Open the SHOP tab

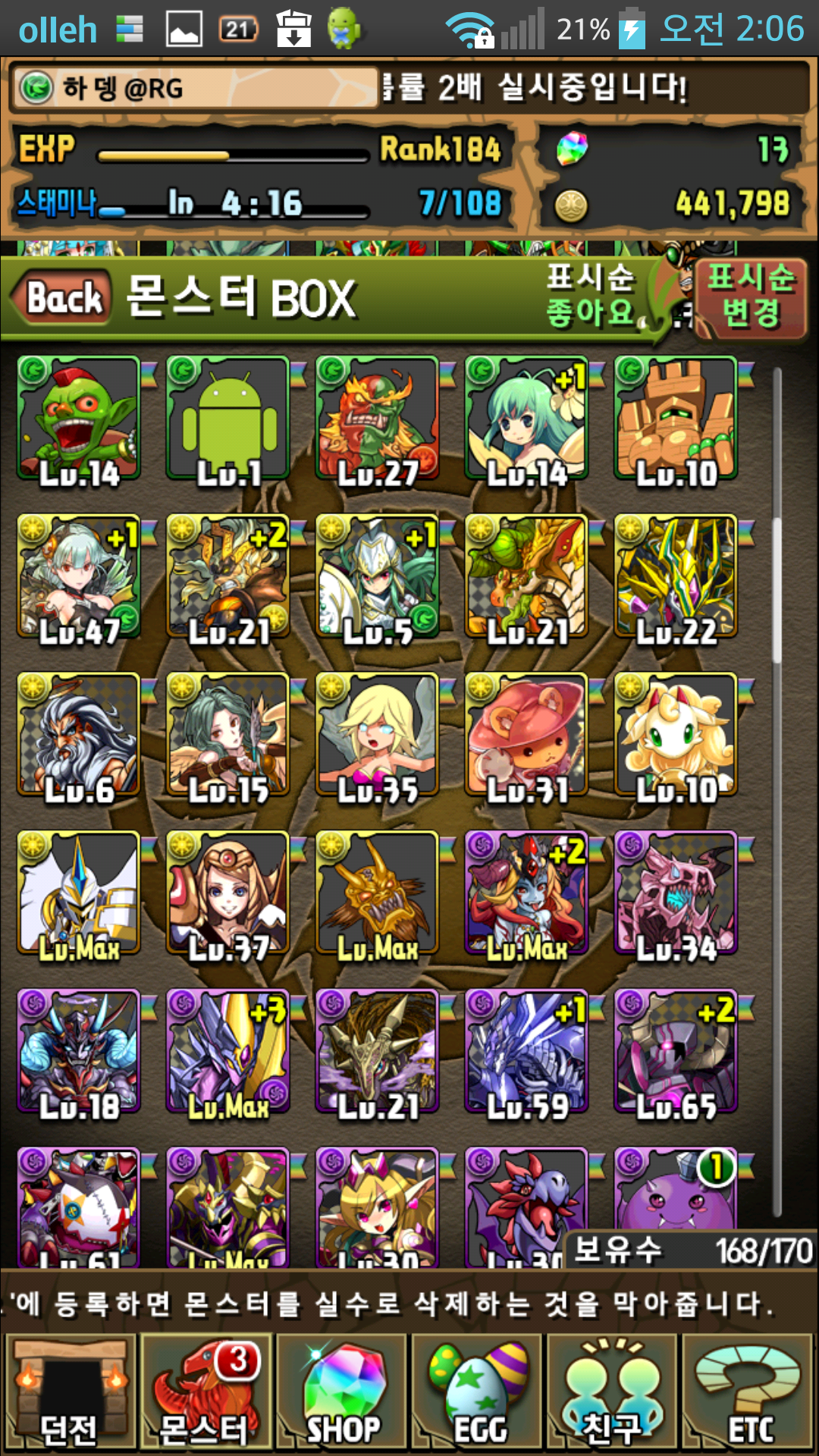341,1392
